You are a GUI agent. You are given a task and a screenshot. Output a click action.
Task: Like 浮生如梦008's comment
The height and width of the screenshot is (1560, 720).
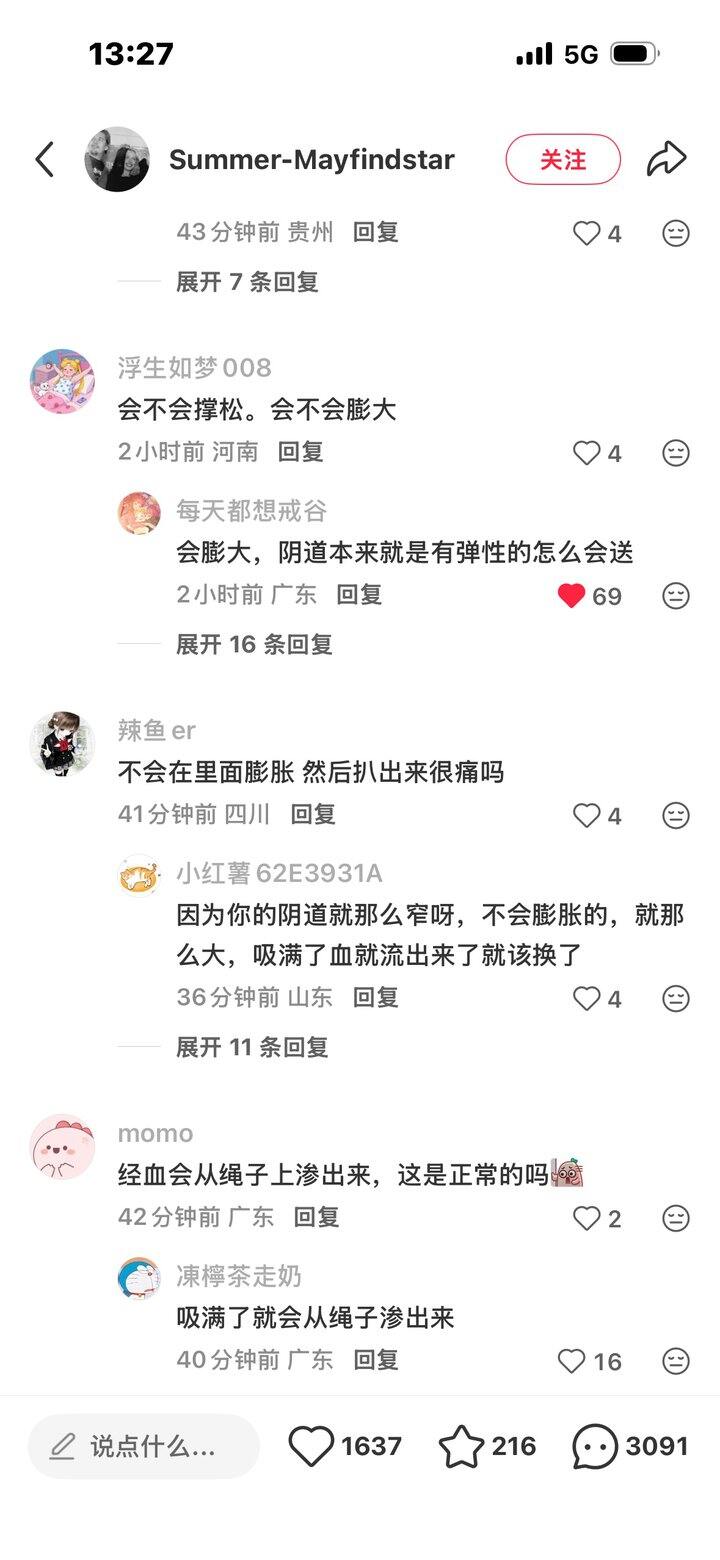[x=586, y=453]
